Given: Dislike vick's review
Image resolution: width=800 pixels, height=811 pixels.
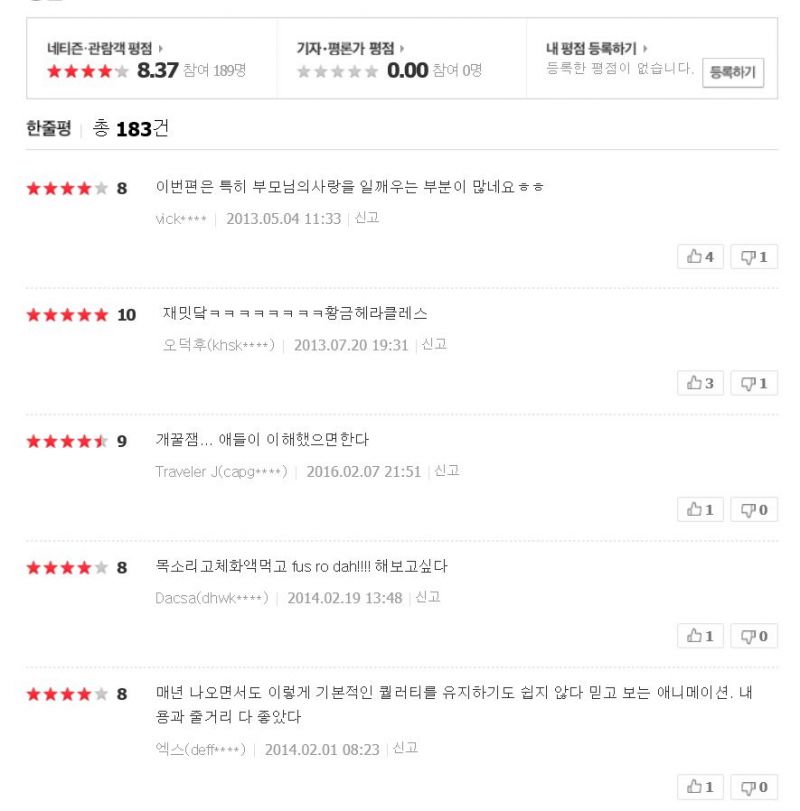Looking at the screenshot, I should pos(754,258).
